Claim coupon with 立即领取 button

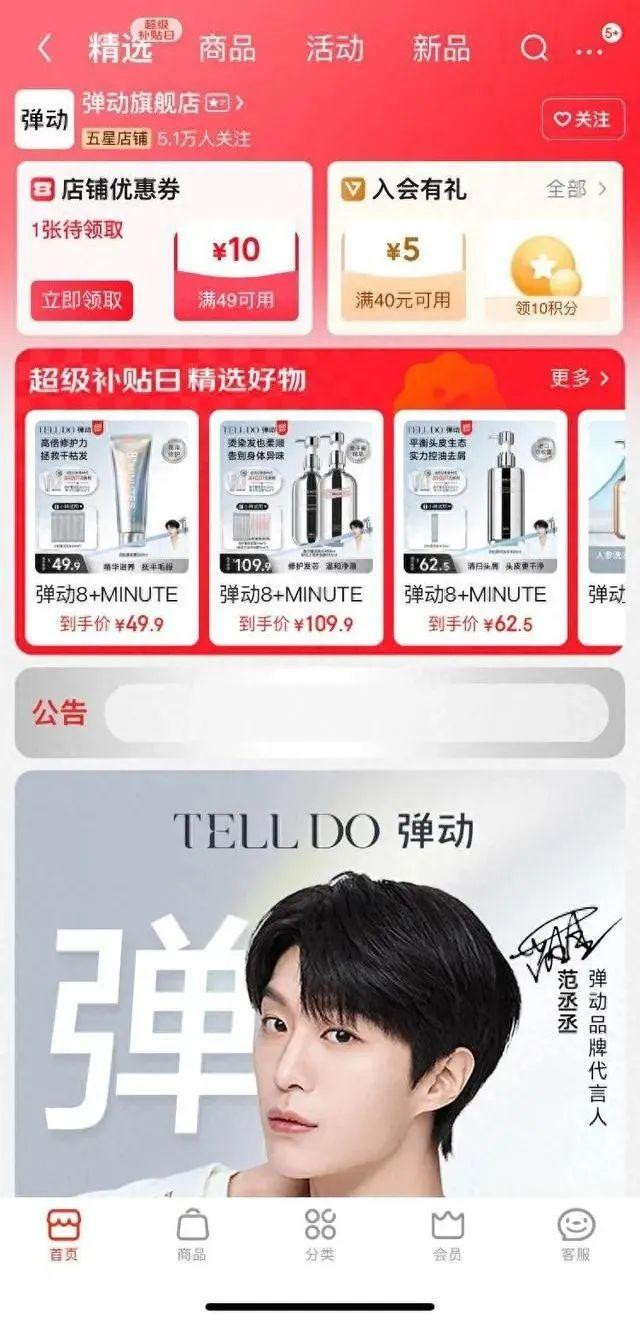(x=82, y=300)
